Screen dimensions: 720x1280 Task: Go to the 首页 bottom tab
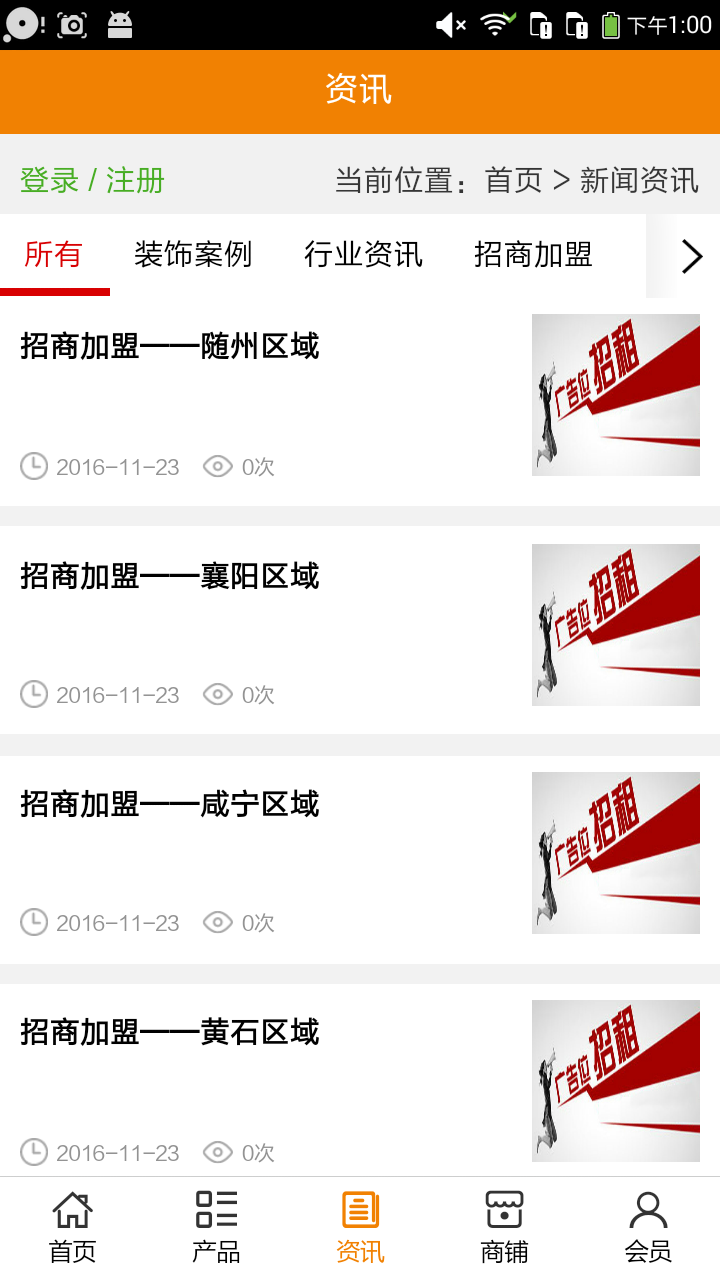pyautogui.click(x=72, y=1227)
